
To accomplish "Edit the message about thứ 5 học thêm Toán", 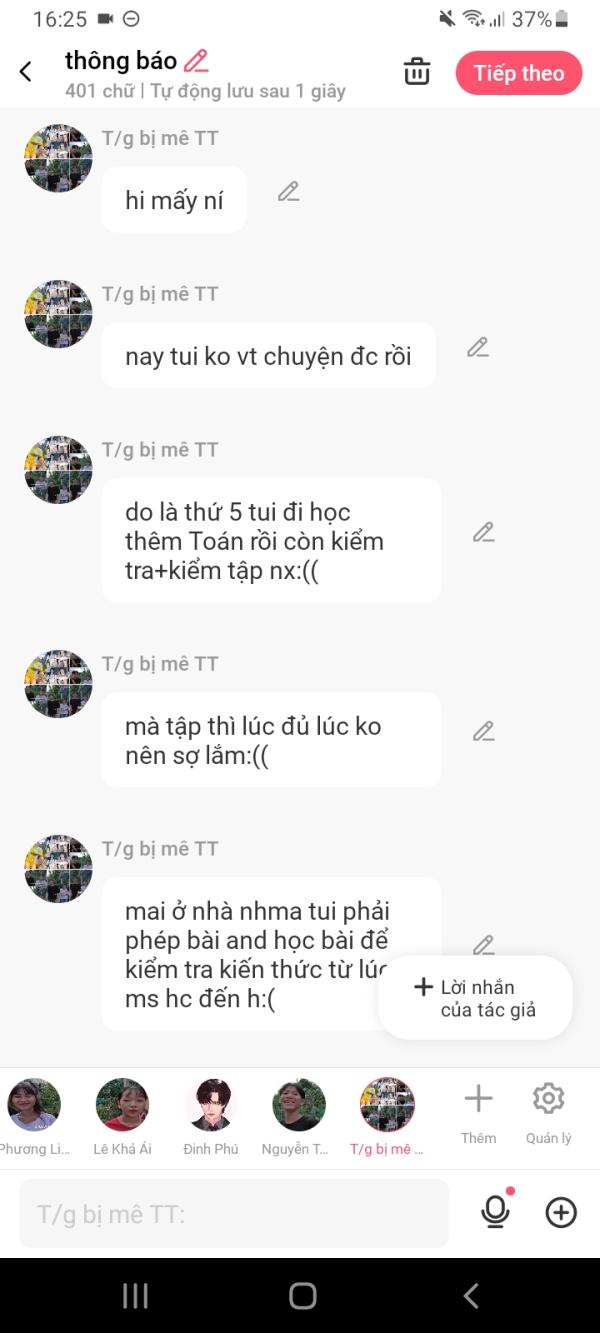I will [483, 532].
